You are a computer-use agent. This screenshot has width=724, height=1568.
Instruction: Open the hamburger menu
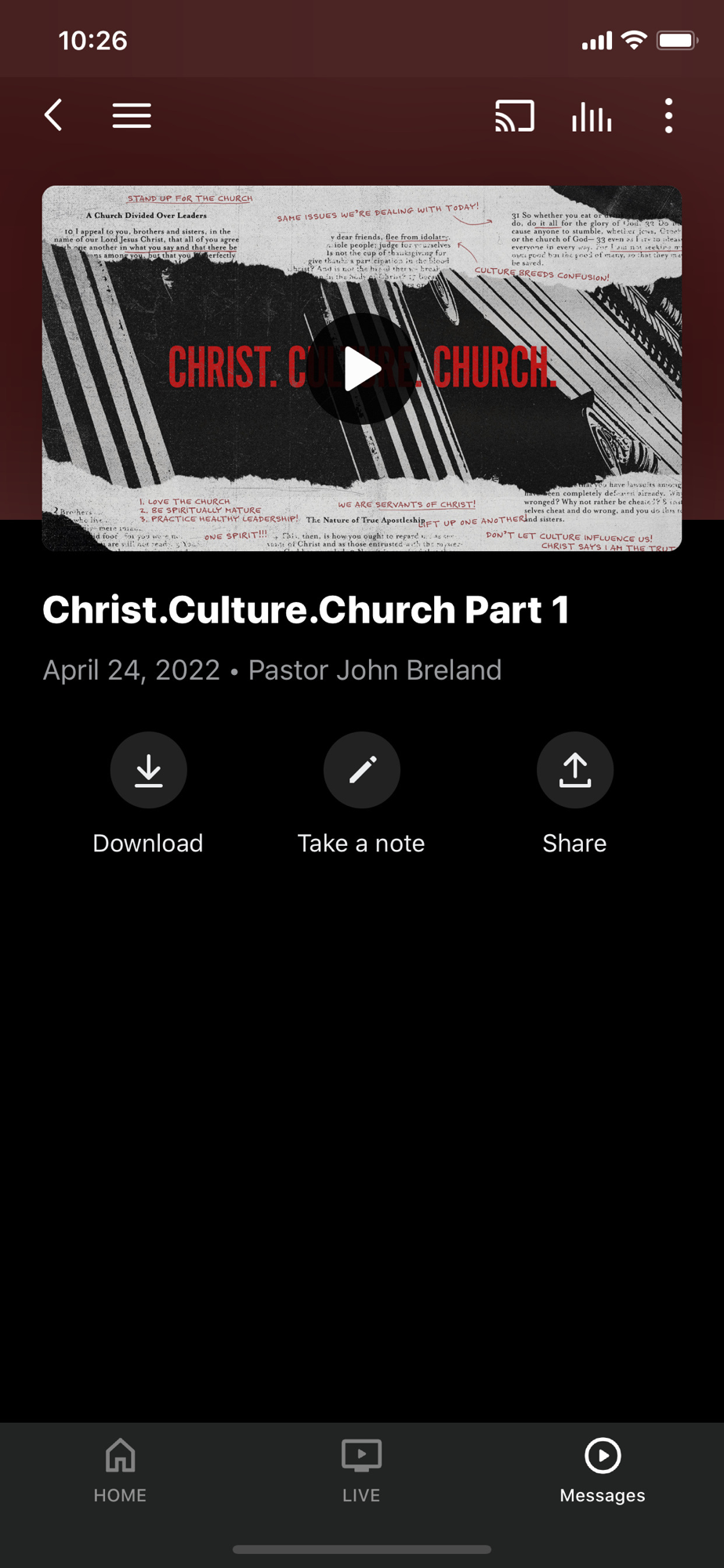point(132,116)
